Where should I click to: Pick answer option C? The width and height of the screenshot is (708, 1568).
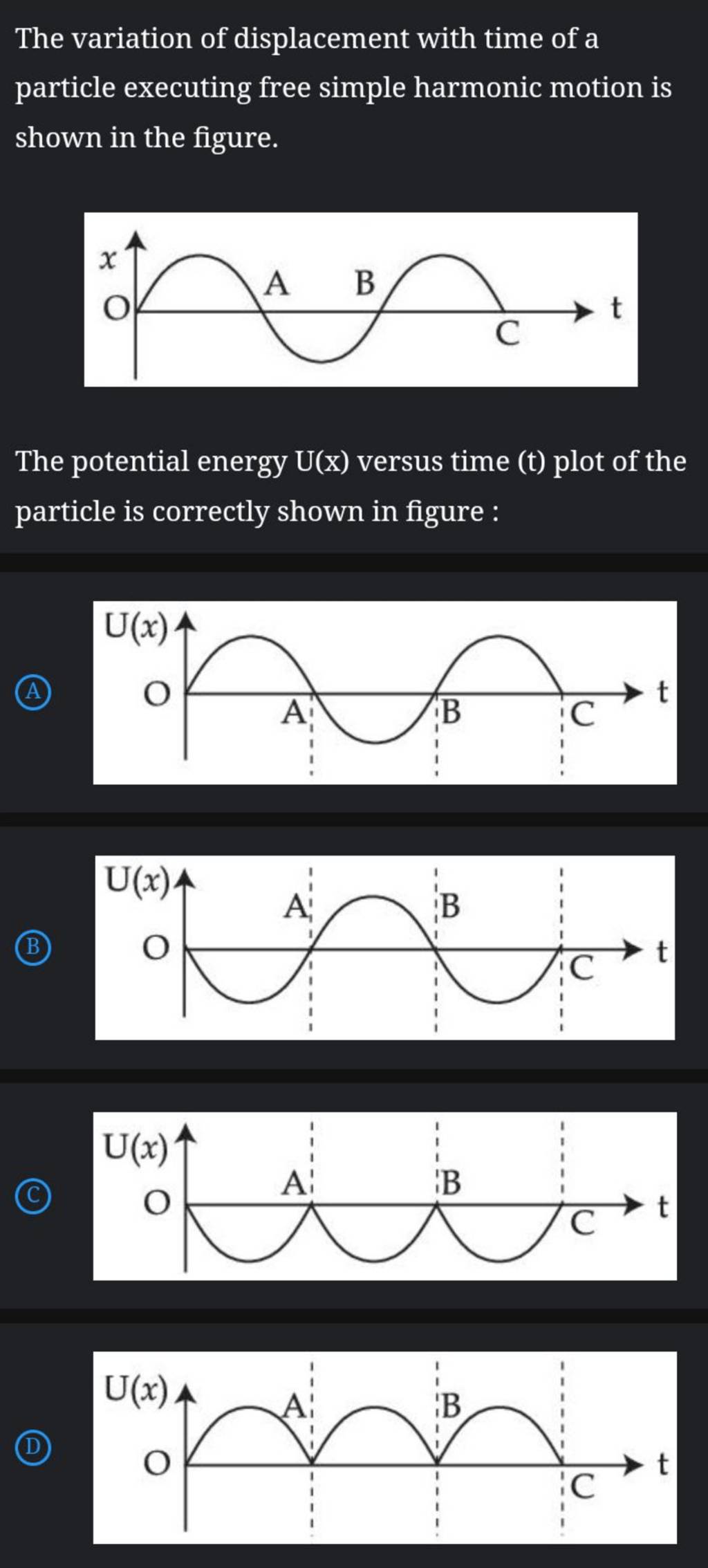(x=32, y=1198)
